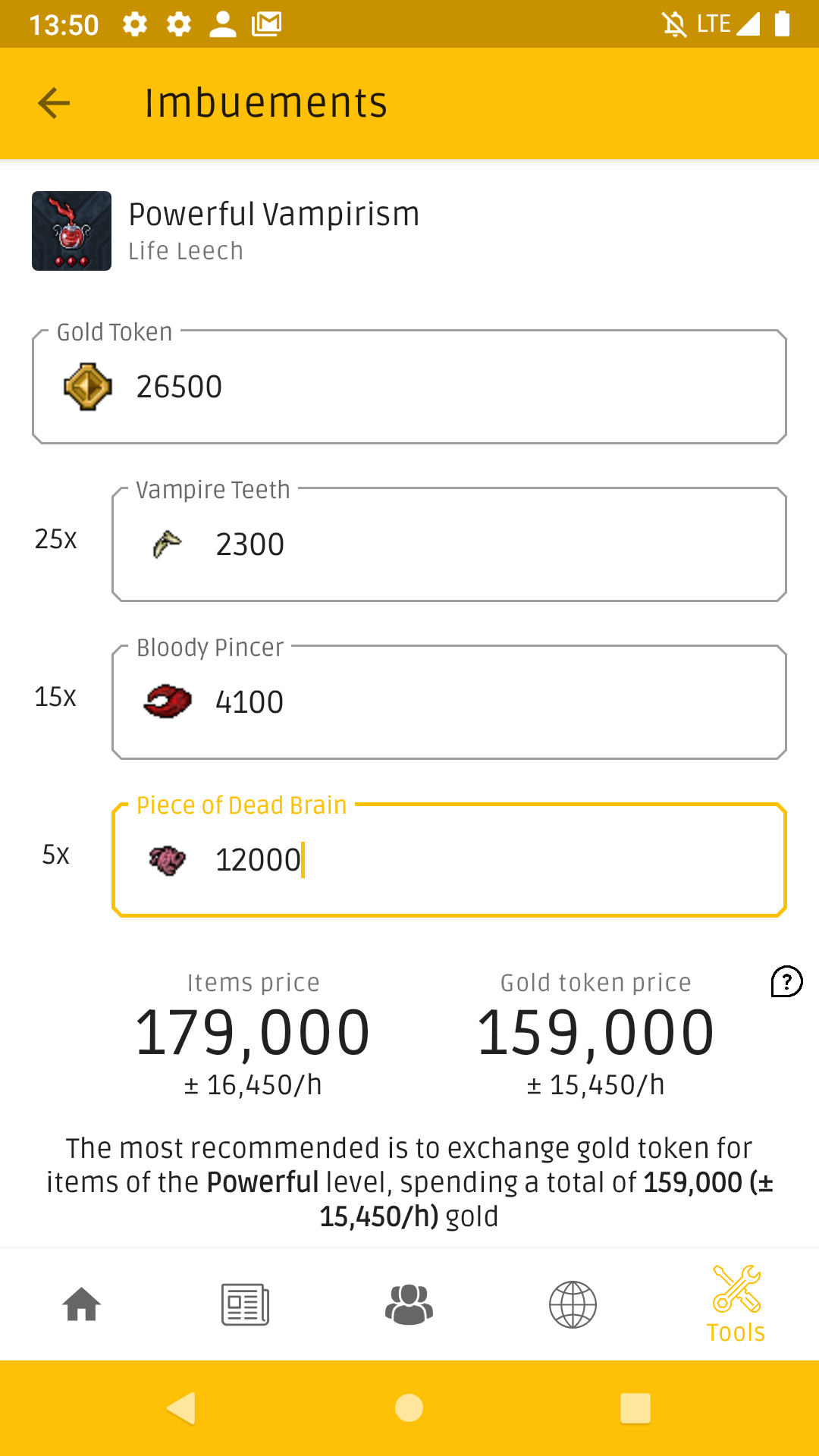This screenshot has height=1456, width=819.
Task: Open the characters group tab
Action: [x=409, y=1304]
